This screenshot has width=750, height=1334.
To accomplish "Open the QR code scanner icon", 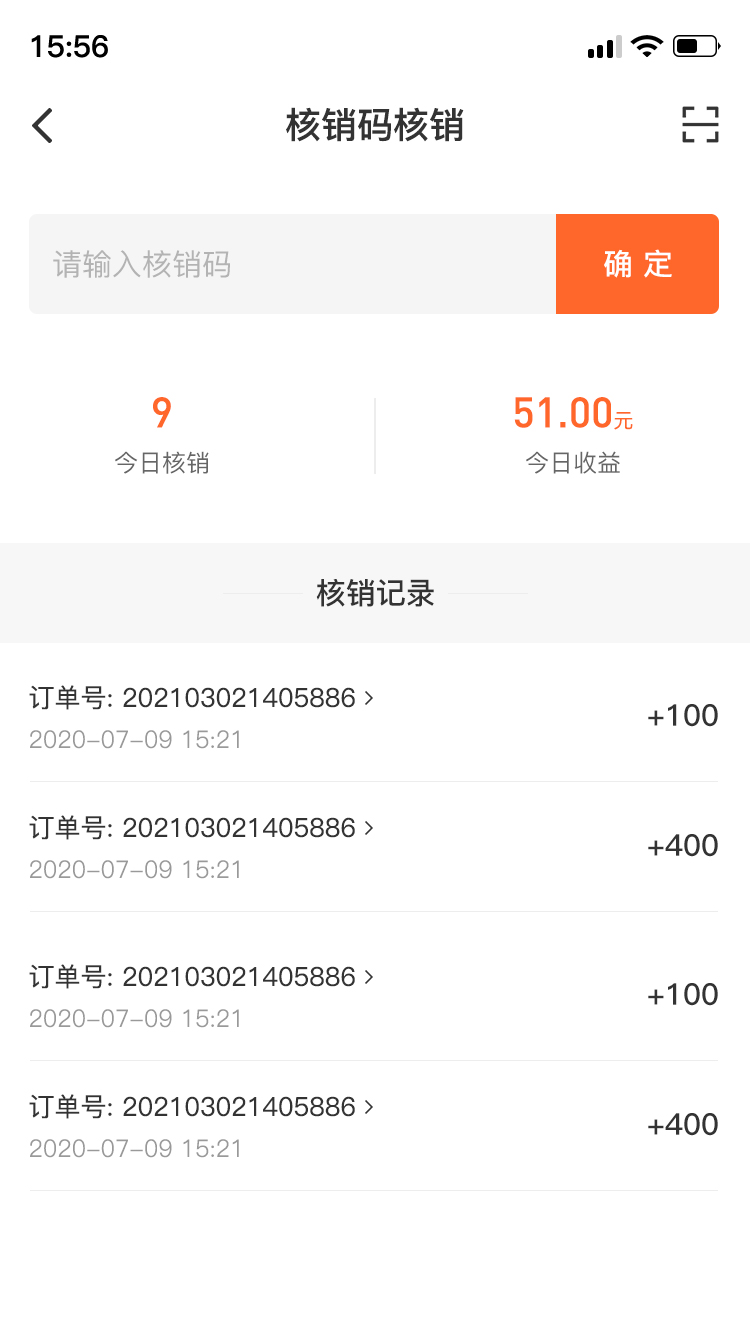I will pyautogui.click(x=700, y=125).
